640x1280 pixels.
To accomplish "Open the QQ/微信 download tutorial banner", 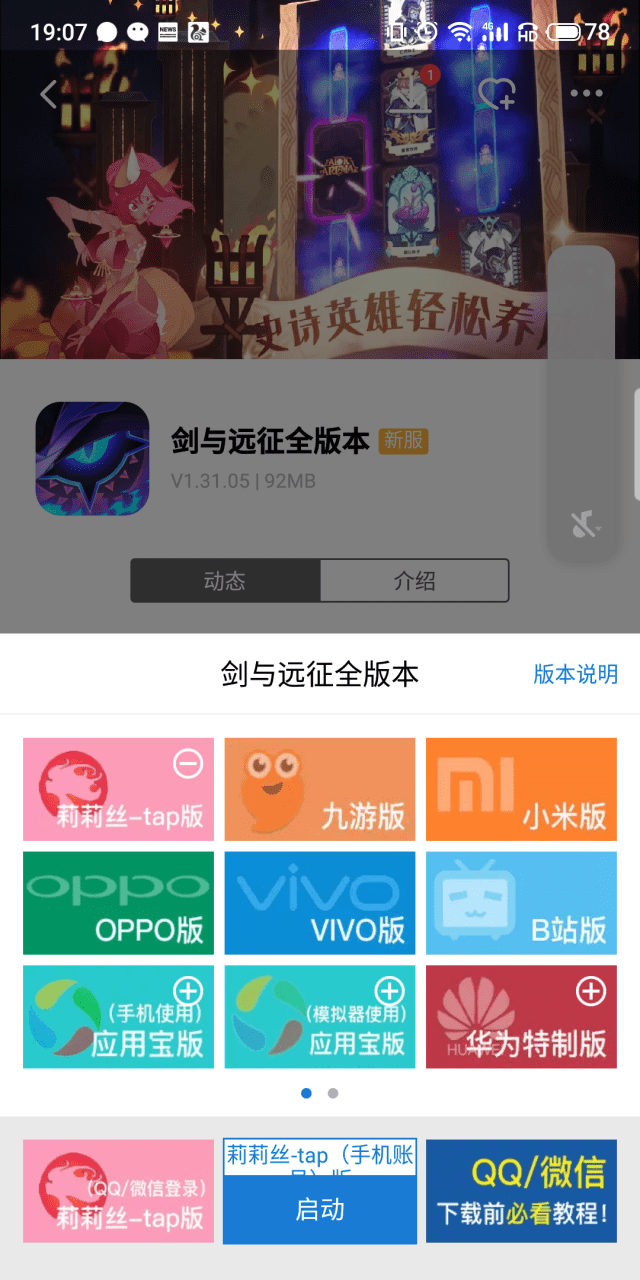I will coord(521,1191).
